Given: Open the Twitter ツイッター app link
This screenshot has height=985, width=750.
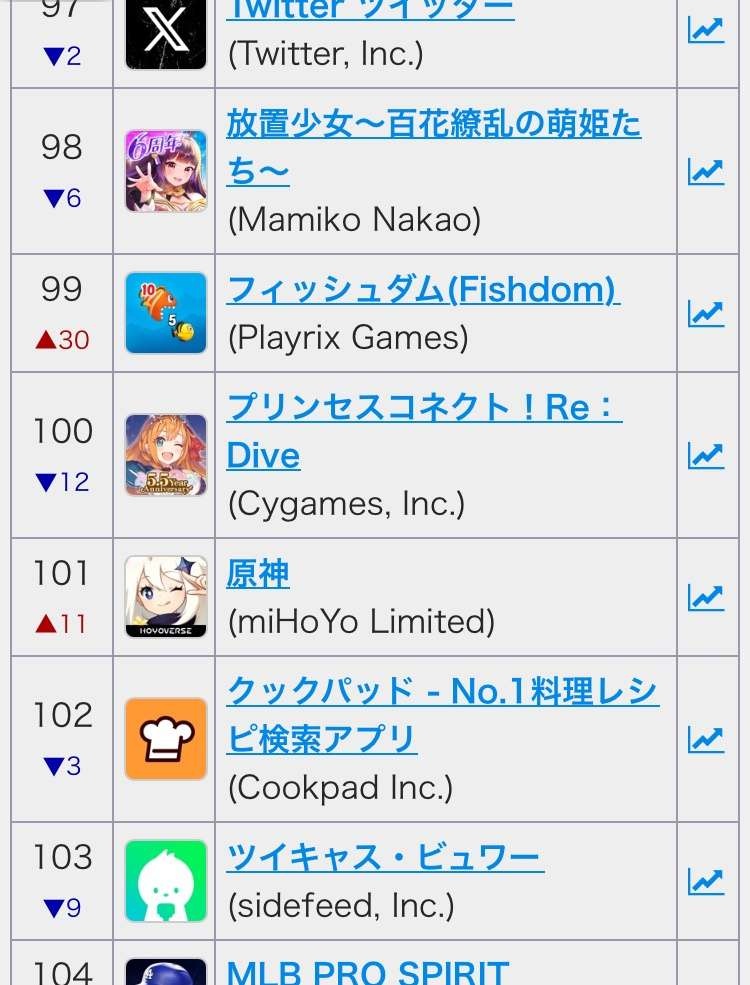Looking at the screenshot, I should (x=370, y=10).
